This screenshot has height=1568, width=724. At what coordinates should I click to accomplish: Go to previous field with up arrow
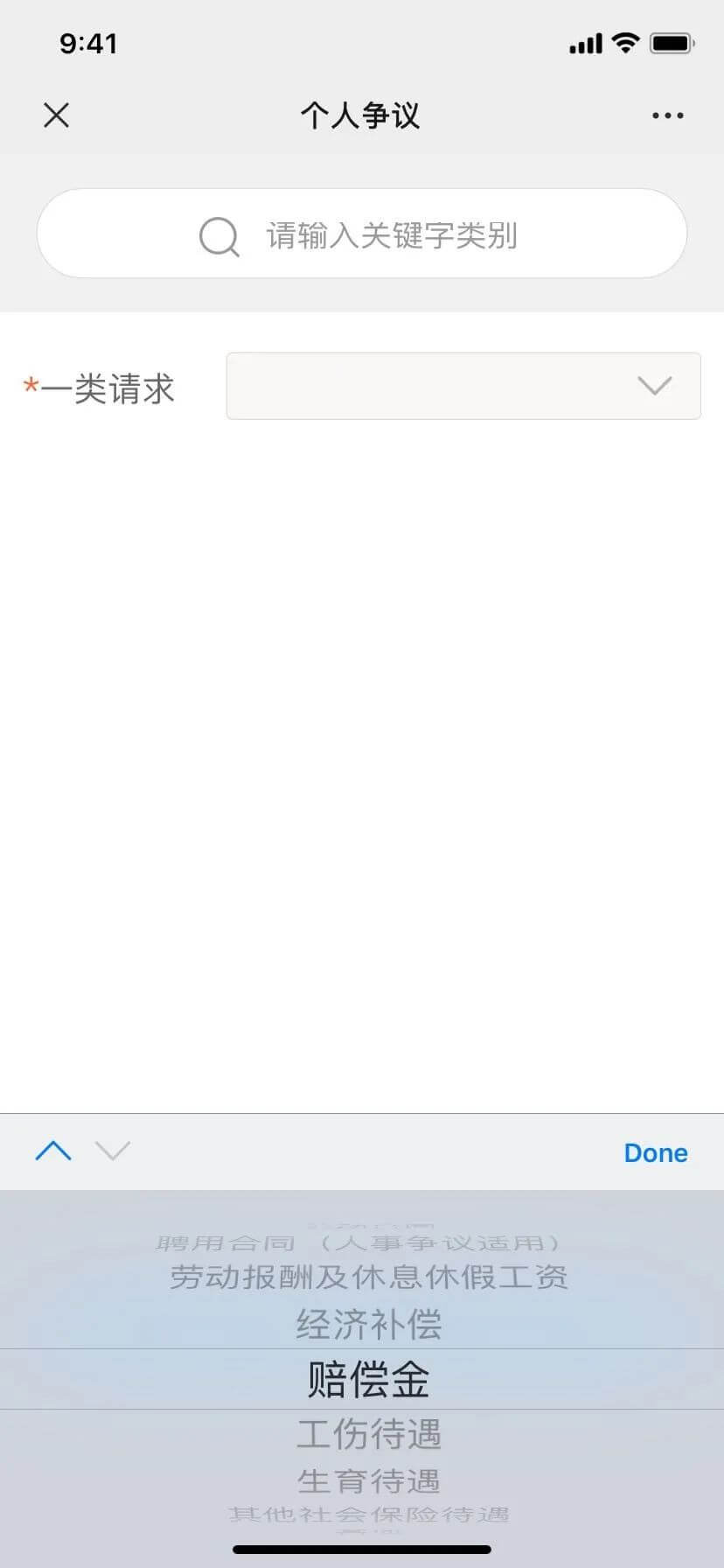[x=53, y=1151]
